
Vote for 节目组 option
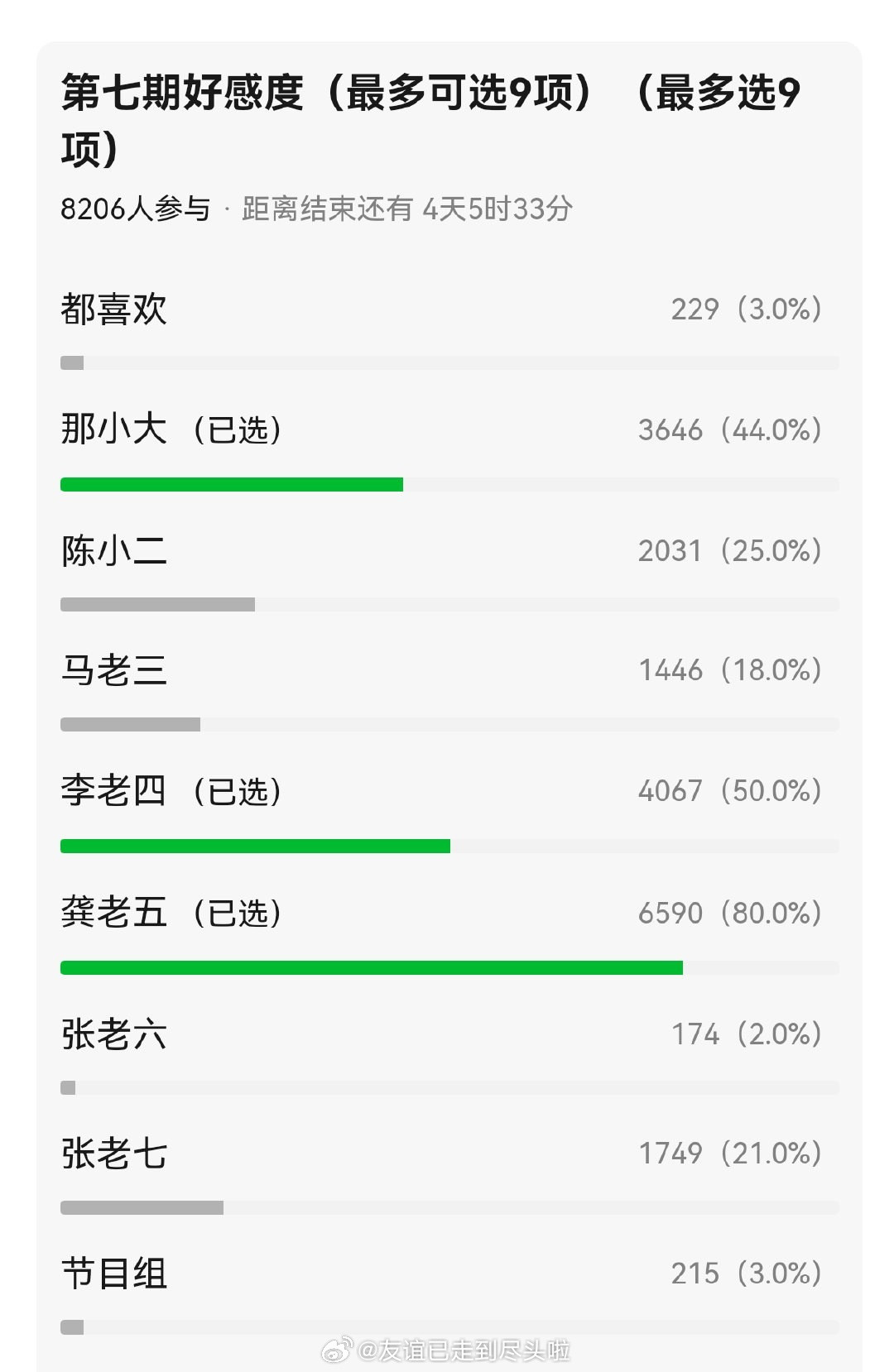coord(449,1294)
